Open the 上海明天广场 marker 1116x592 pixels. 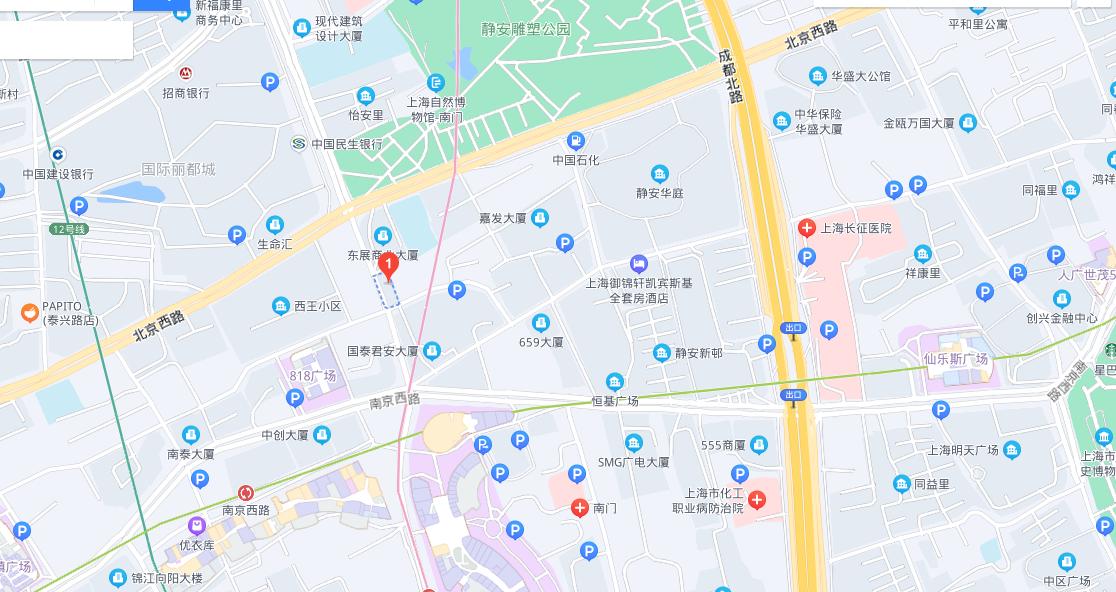coord(1012,450)
